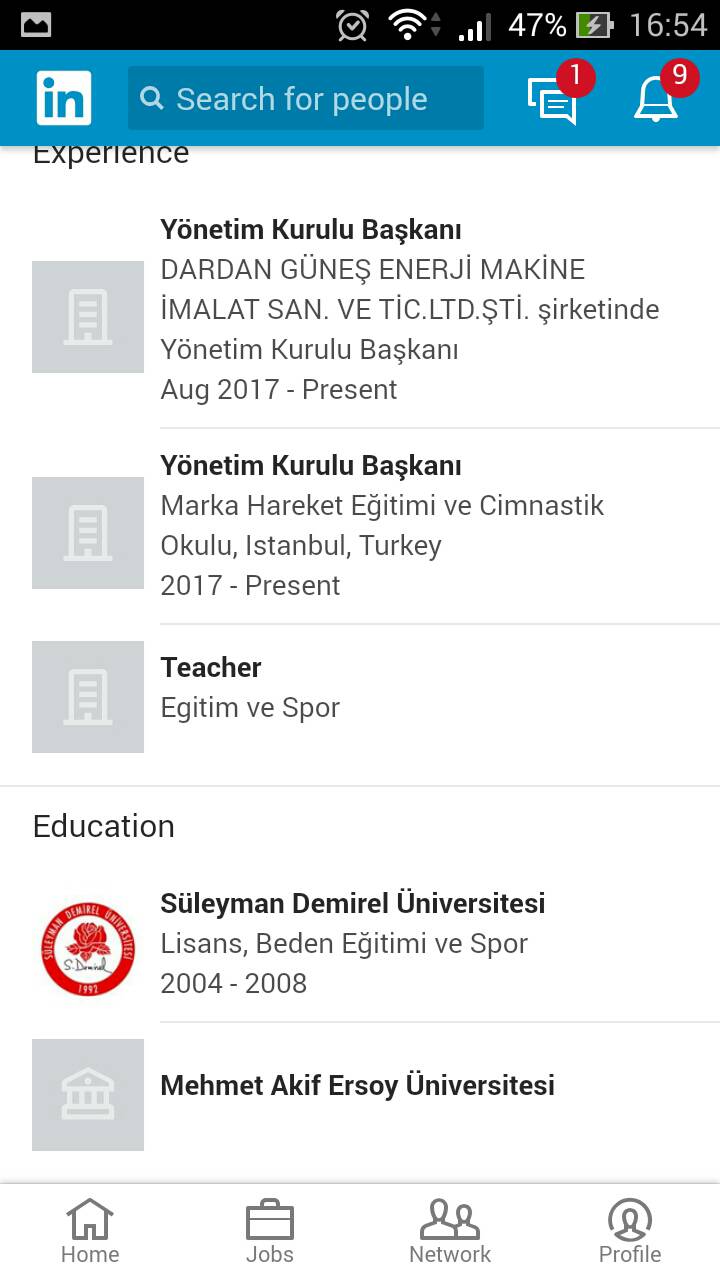Open Mehmet Akif Ersoy Üniversitesi education entry
720x1280 pixels.
(360, 1094)
